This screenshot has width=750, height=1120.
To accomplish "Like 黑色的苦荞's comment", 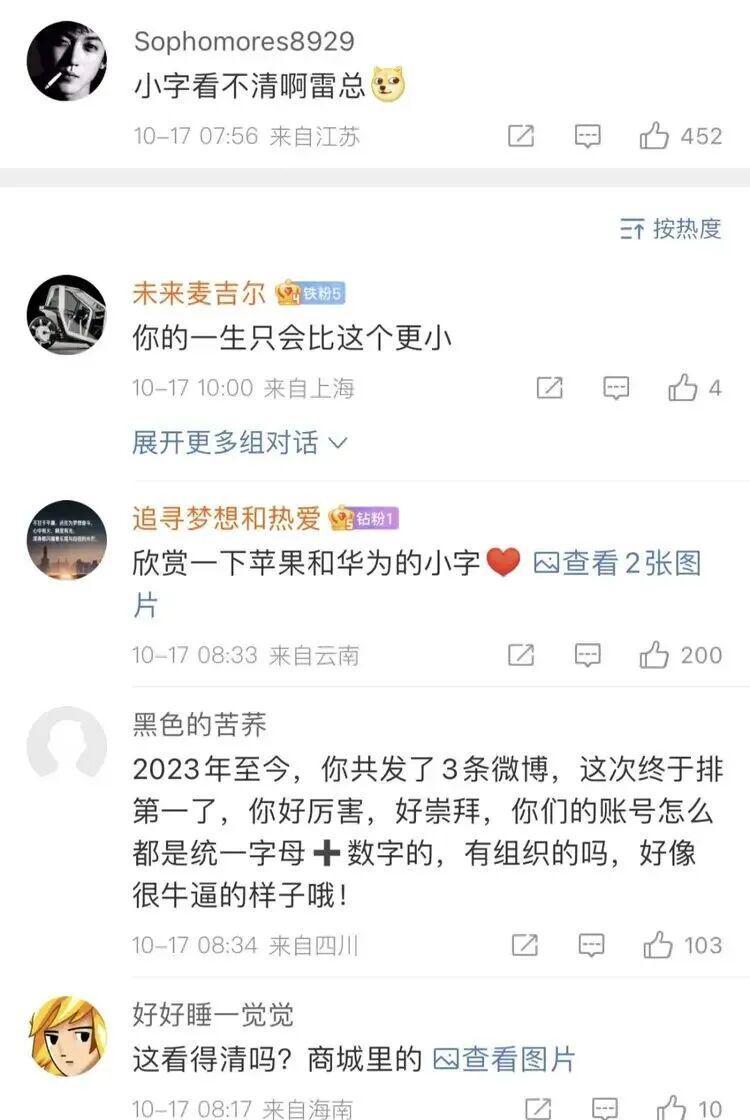I will tap(659, 944).
